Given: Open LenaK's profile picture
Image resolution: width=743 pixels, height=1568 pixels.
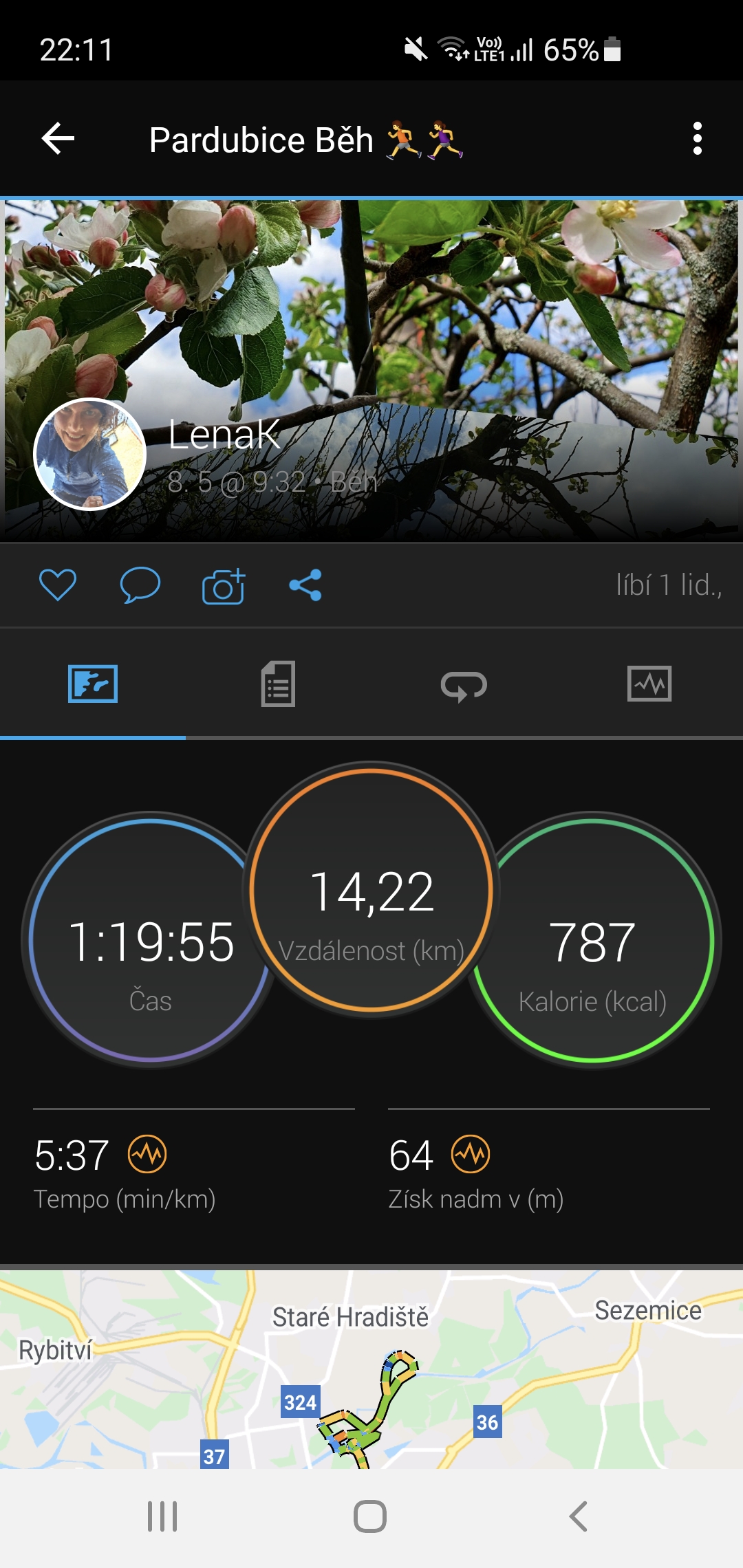Looking at the screenshot, I should point(90,454).
